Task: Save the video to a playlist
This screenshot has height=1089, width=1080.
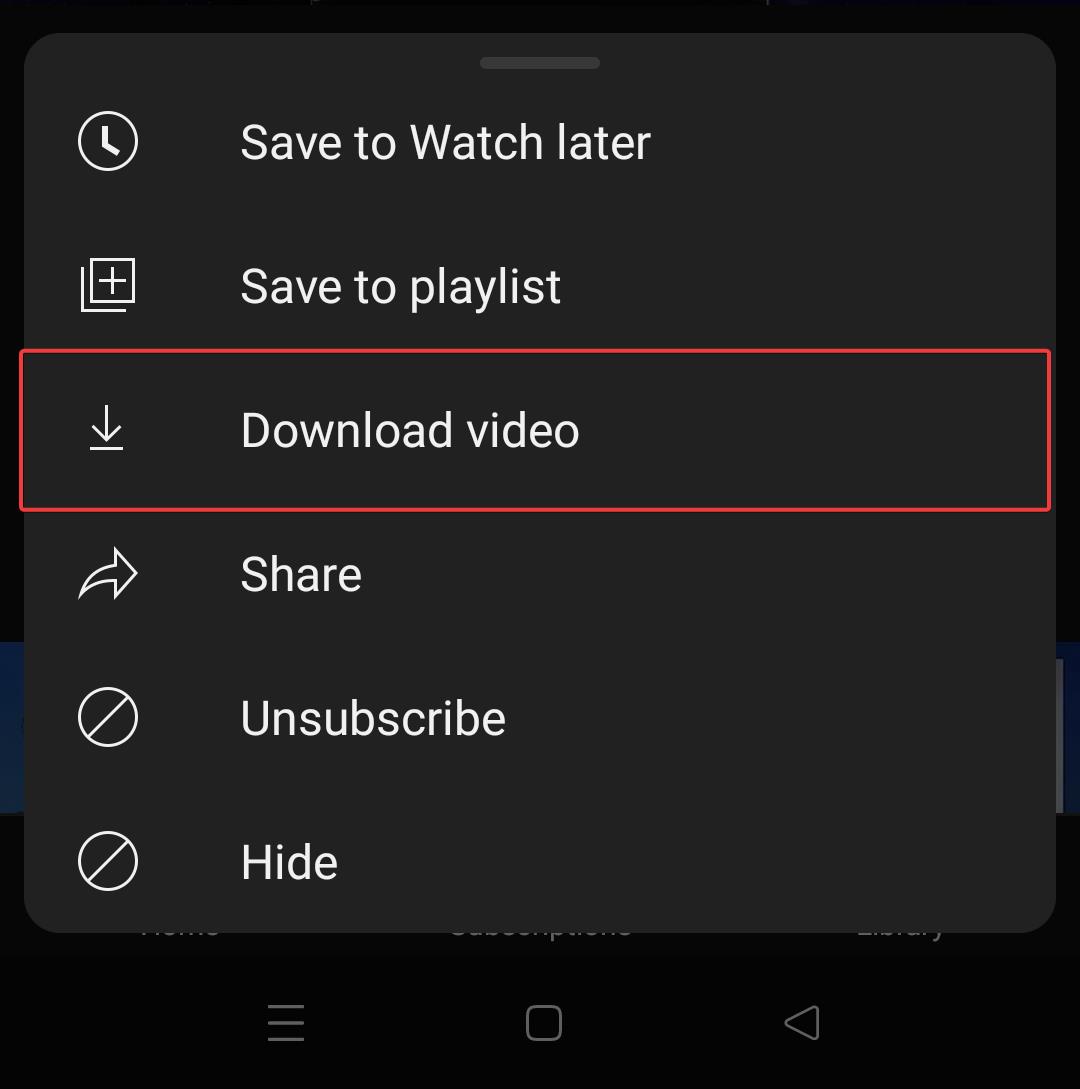Action: click(x=399, y=285)
